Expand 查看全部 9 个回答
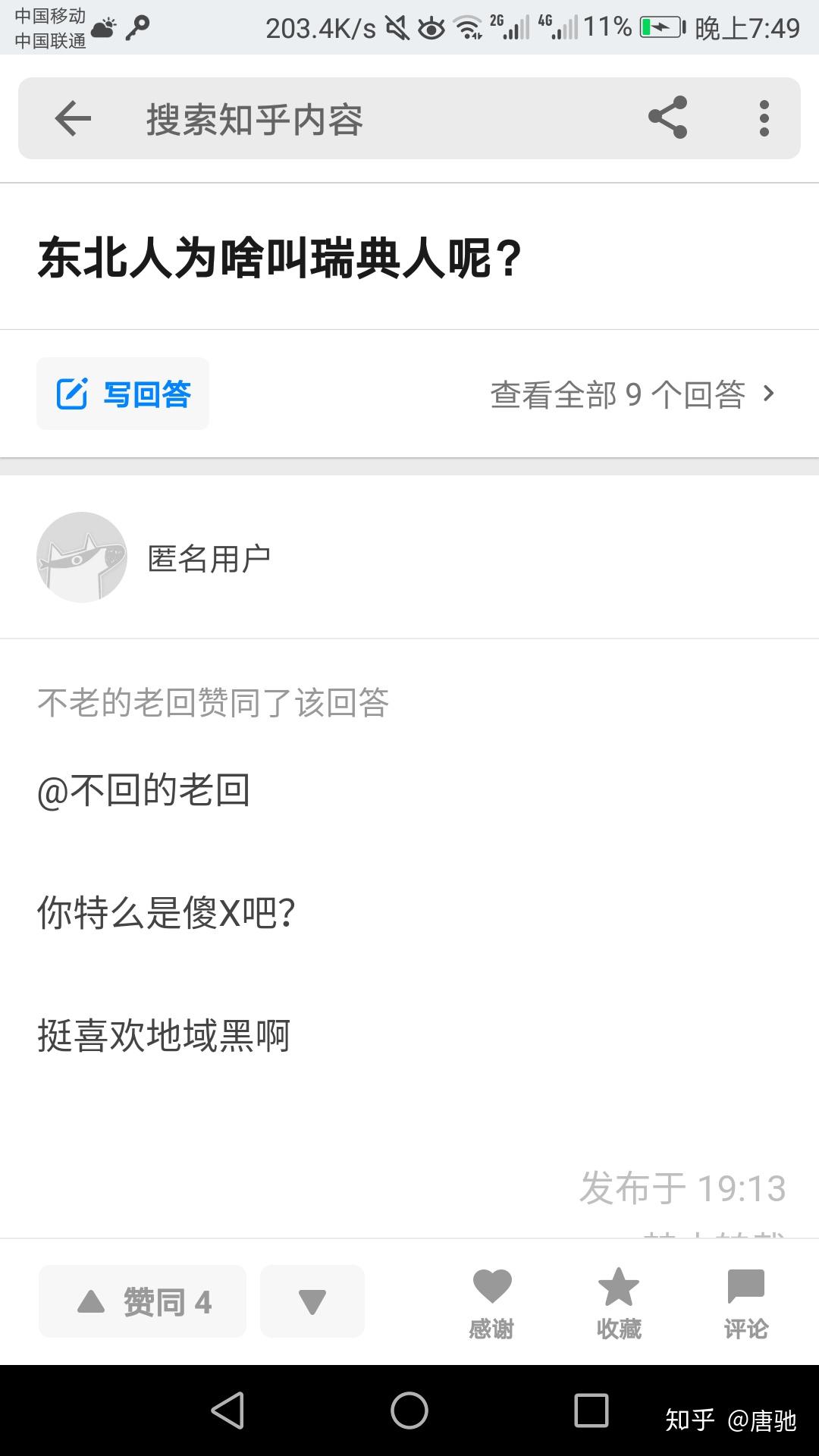Image resolution: width=819 pixels, height=1456 pixels. tap(634, 394)
